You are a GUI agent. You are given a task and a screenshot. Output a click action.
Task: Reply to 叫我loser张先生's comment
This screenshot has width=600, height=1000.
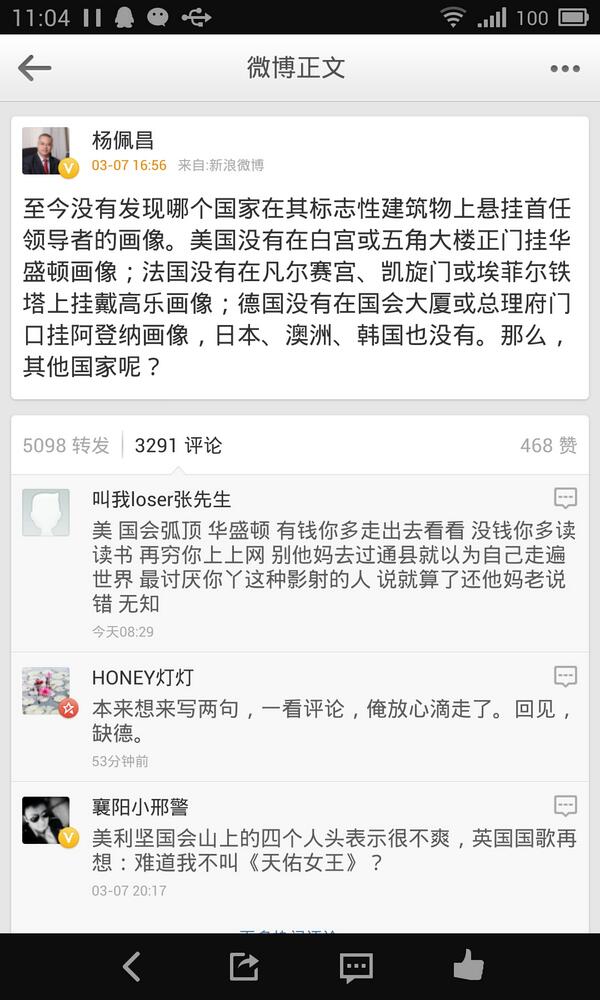tap(565, 498)
